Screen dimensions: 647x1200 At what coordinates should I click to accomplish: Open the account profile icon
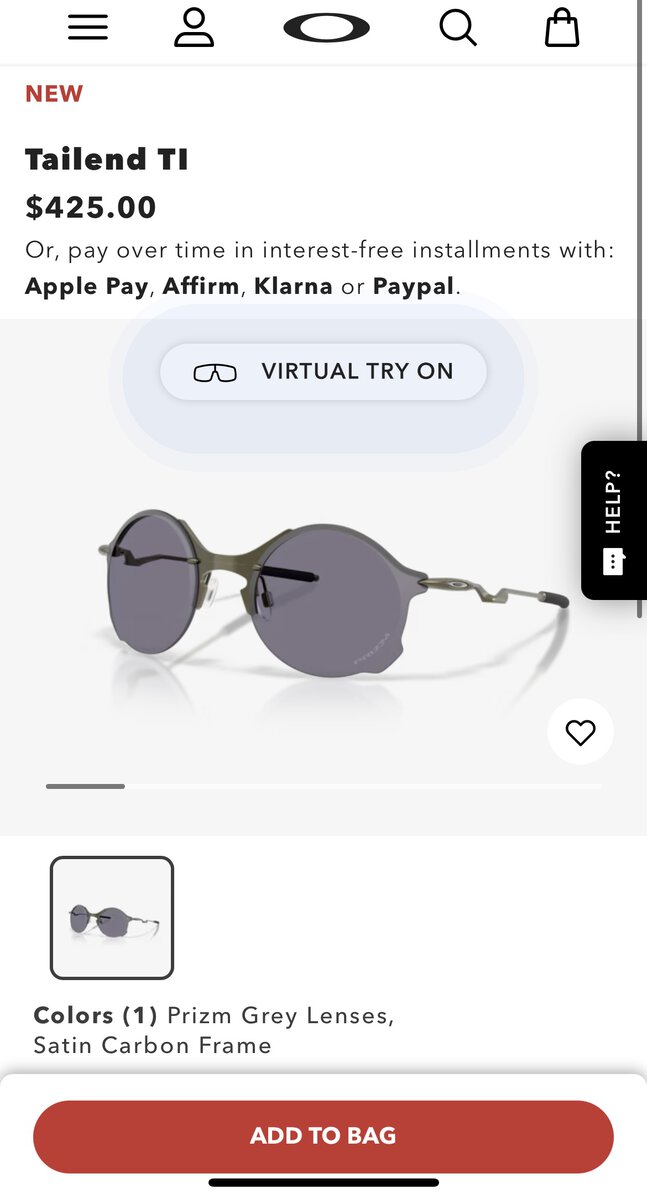tap(194, 28)
